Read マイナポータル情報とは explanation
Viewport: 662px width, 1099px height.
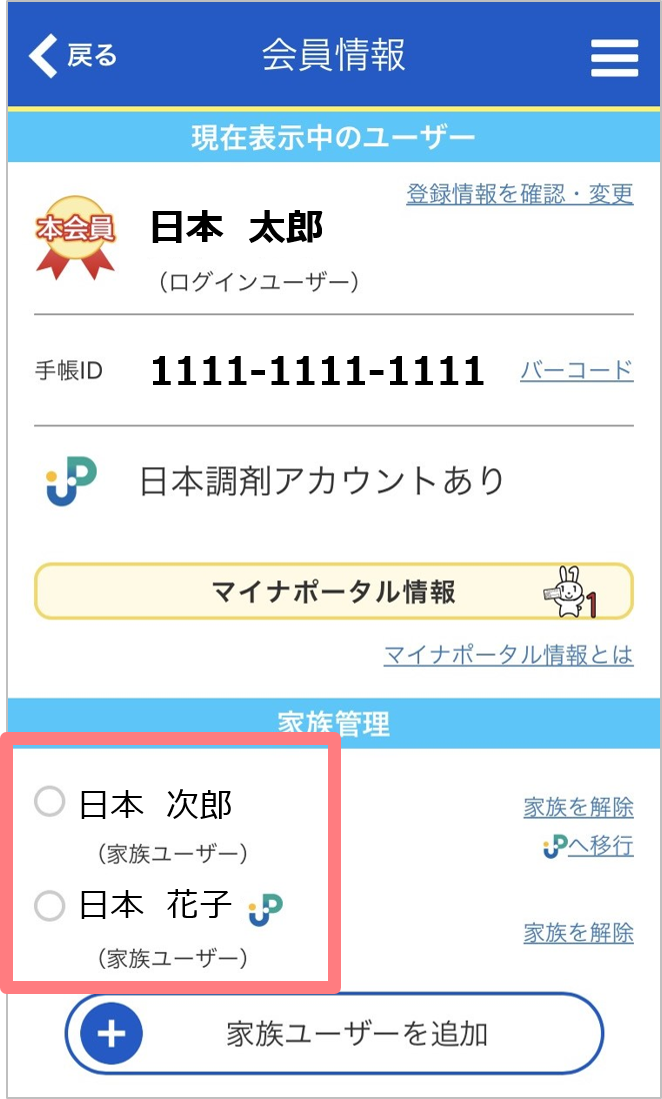pos(508,655)
